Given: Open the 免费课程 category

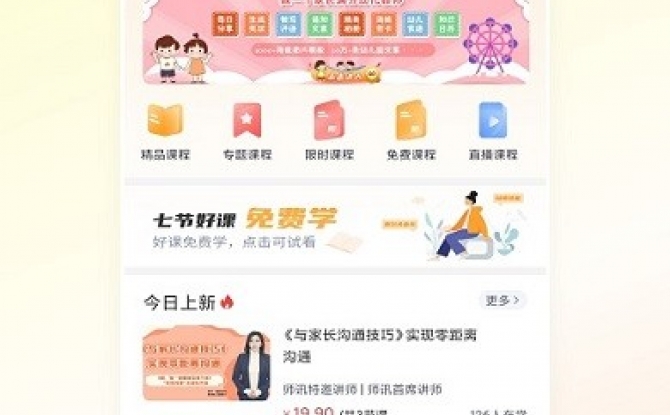Looking at the screenshot, I should pyautogui.click(x=411, y=130).
